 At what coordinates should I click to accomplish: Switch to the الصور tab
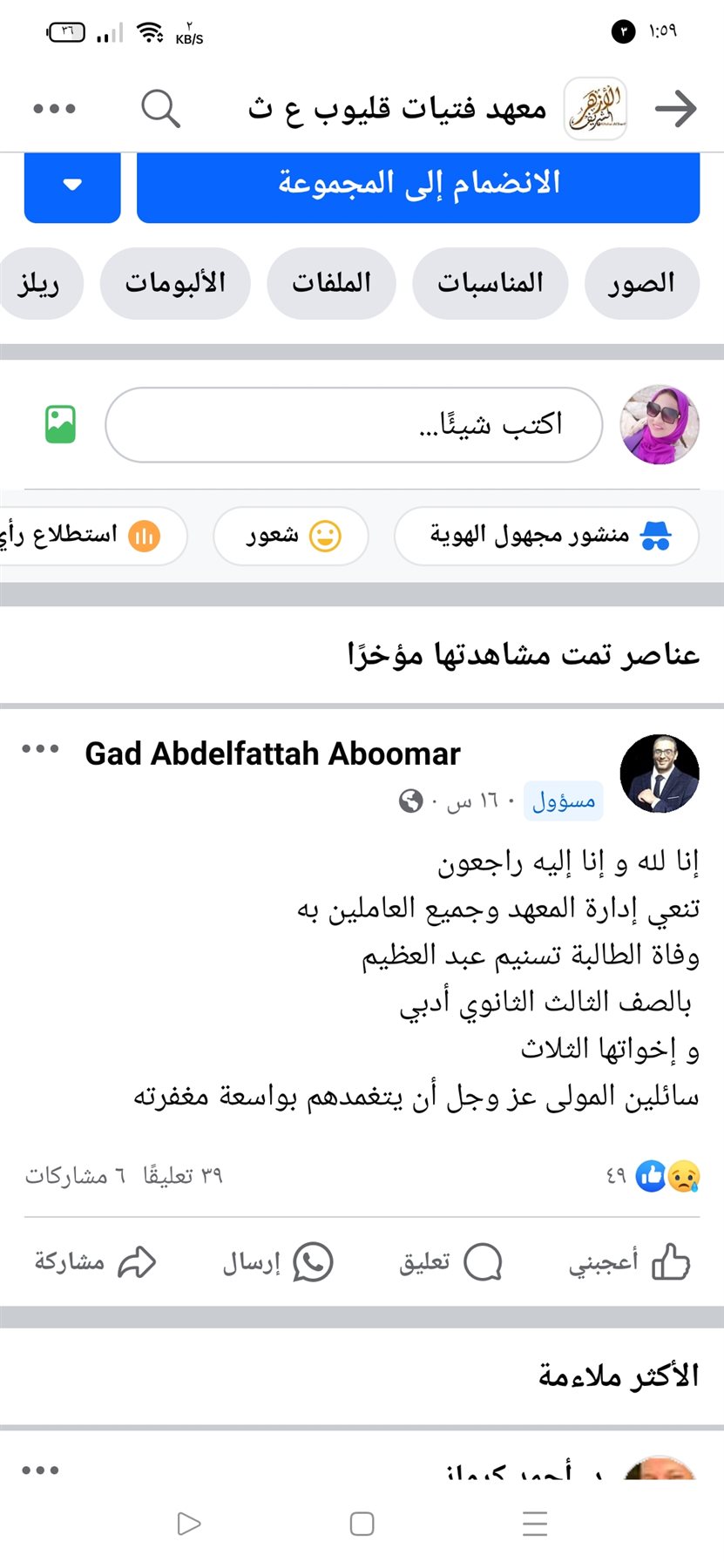[641, 283]
